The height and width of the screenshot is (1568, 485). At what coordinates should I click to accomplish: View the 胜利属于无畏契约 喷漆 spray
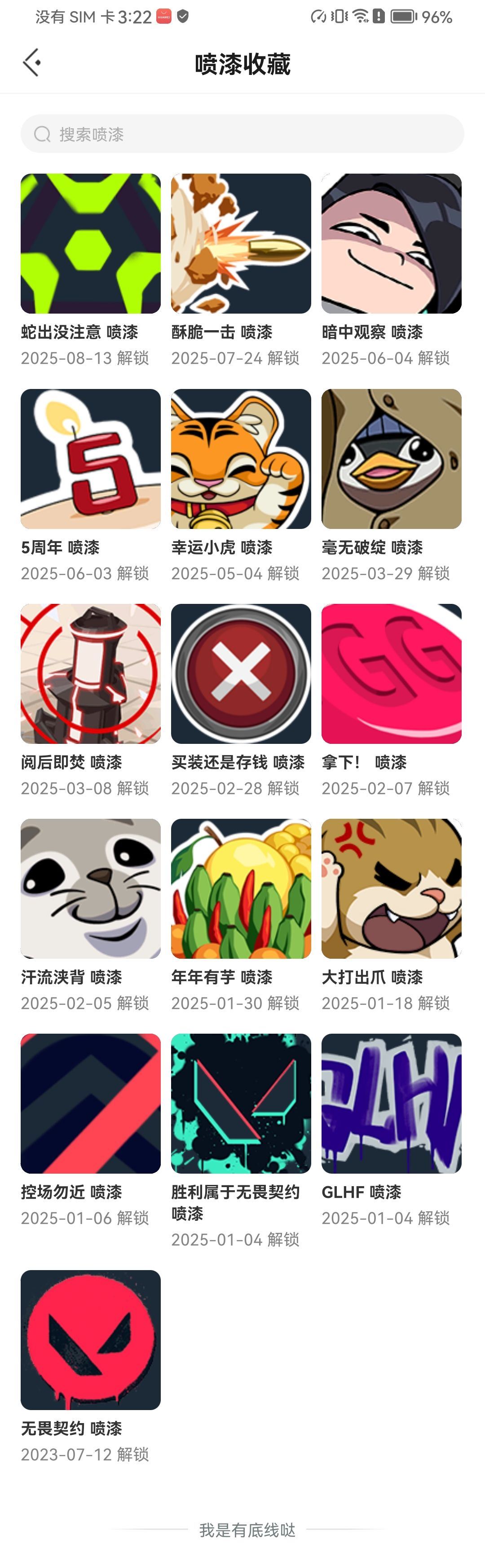coord(241,1104)
